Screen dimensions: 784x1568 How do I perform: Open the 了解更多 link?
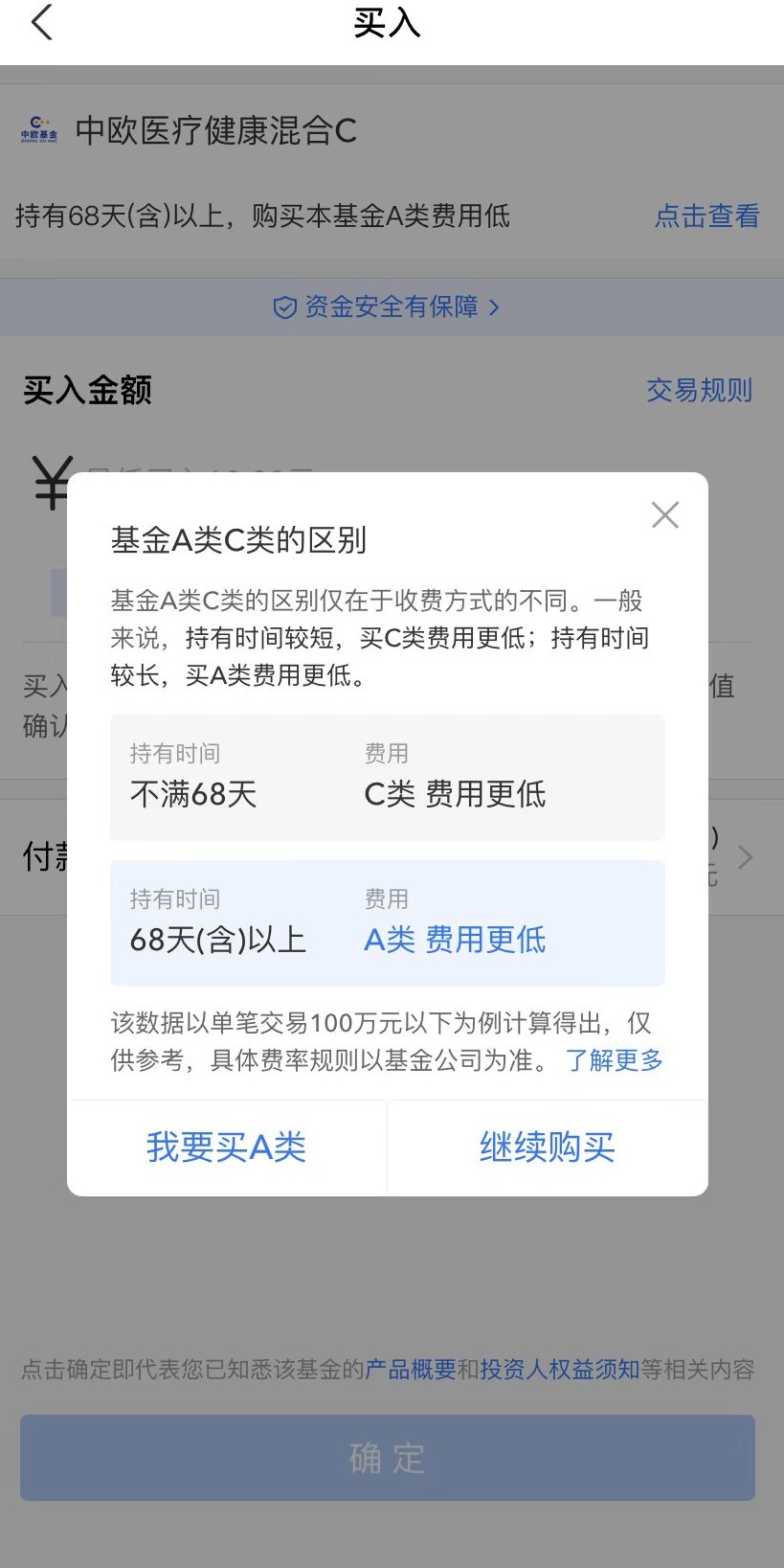(615, 1060)
